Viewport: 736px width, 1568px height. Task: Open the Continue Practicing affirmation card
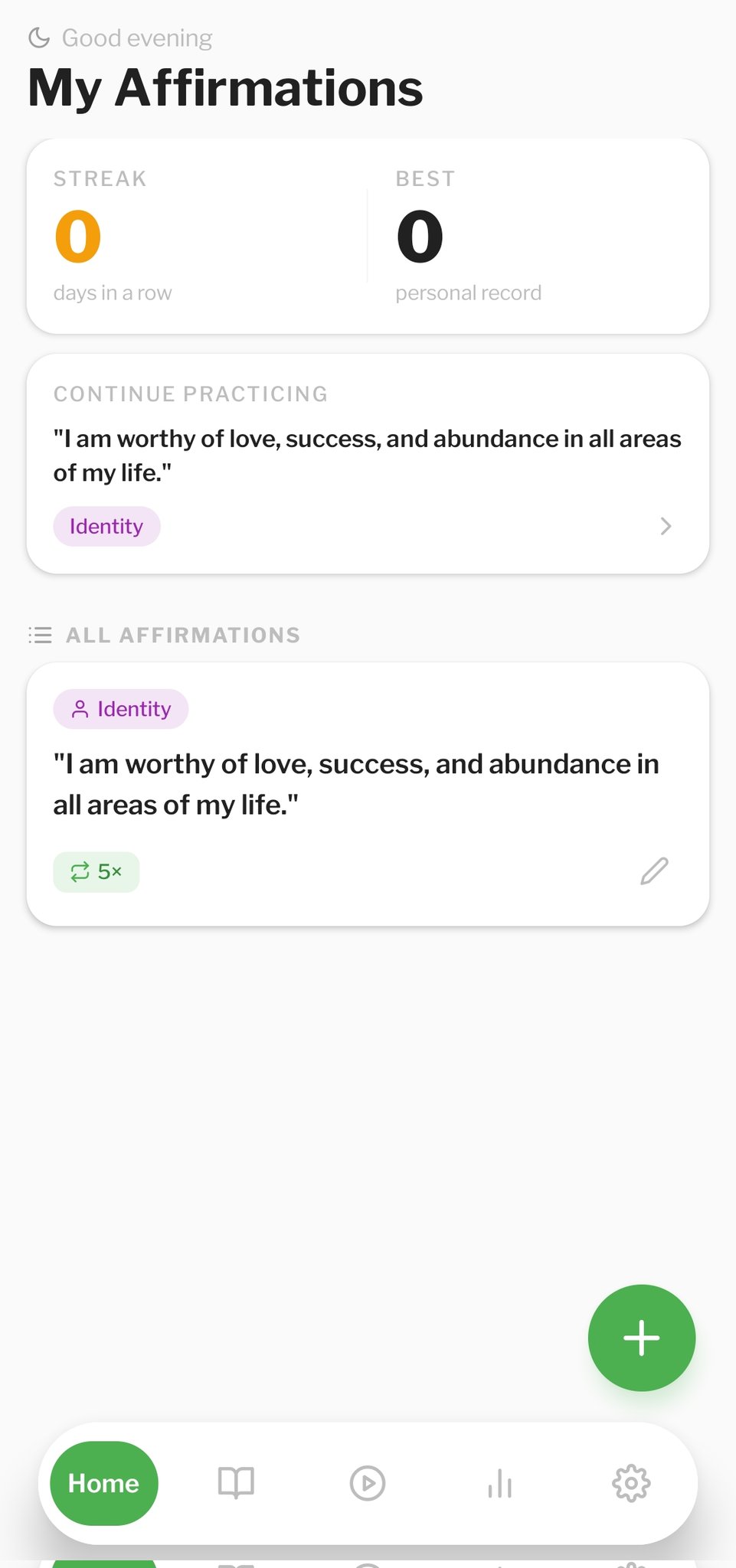(368, 464)
